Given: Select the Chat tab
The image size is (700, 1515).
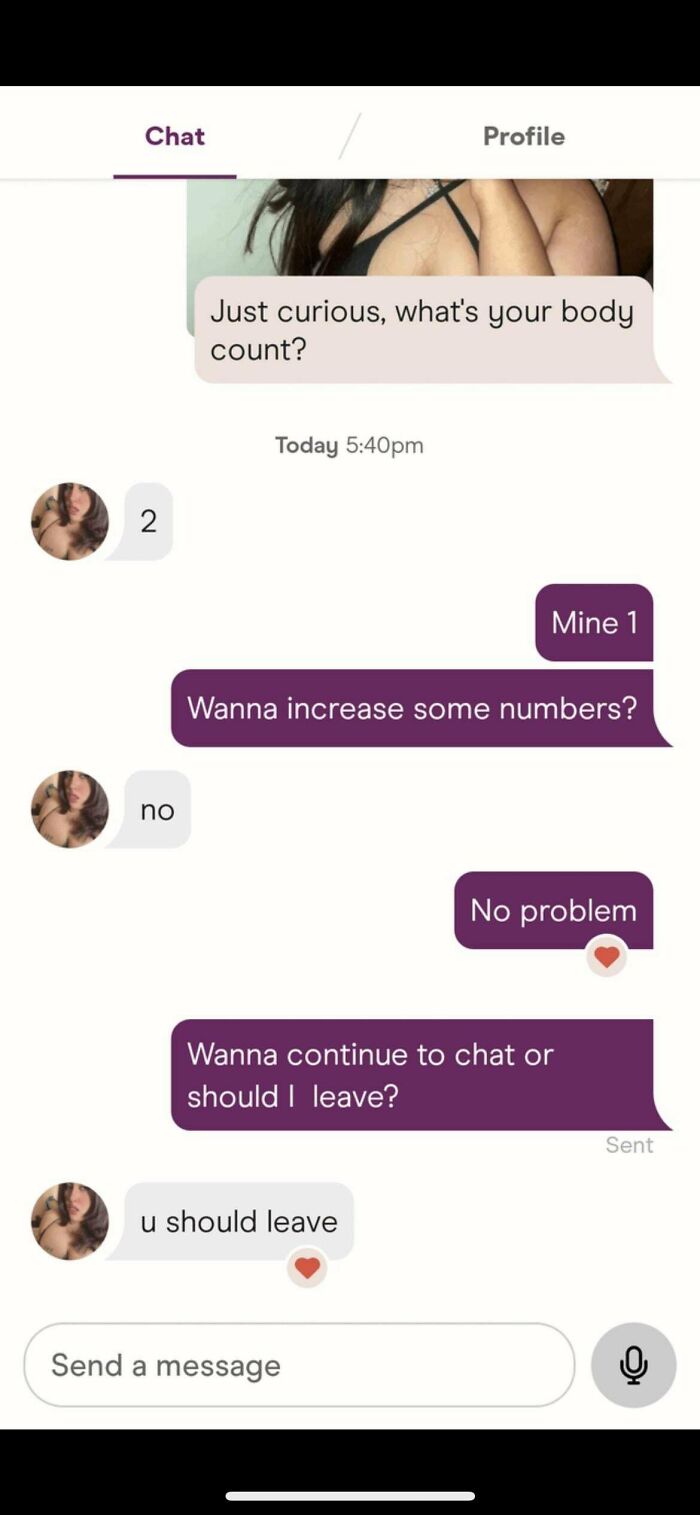Looking at the screenshot, I should [175, 136].
